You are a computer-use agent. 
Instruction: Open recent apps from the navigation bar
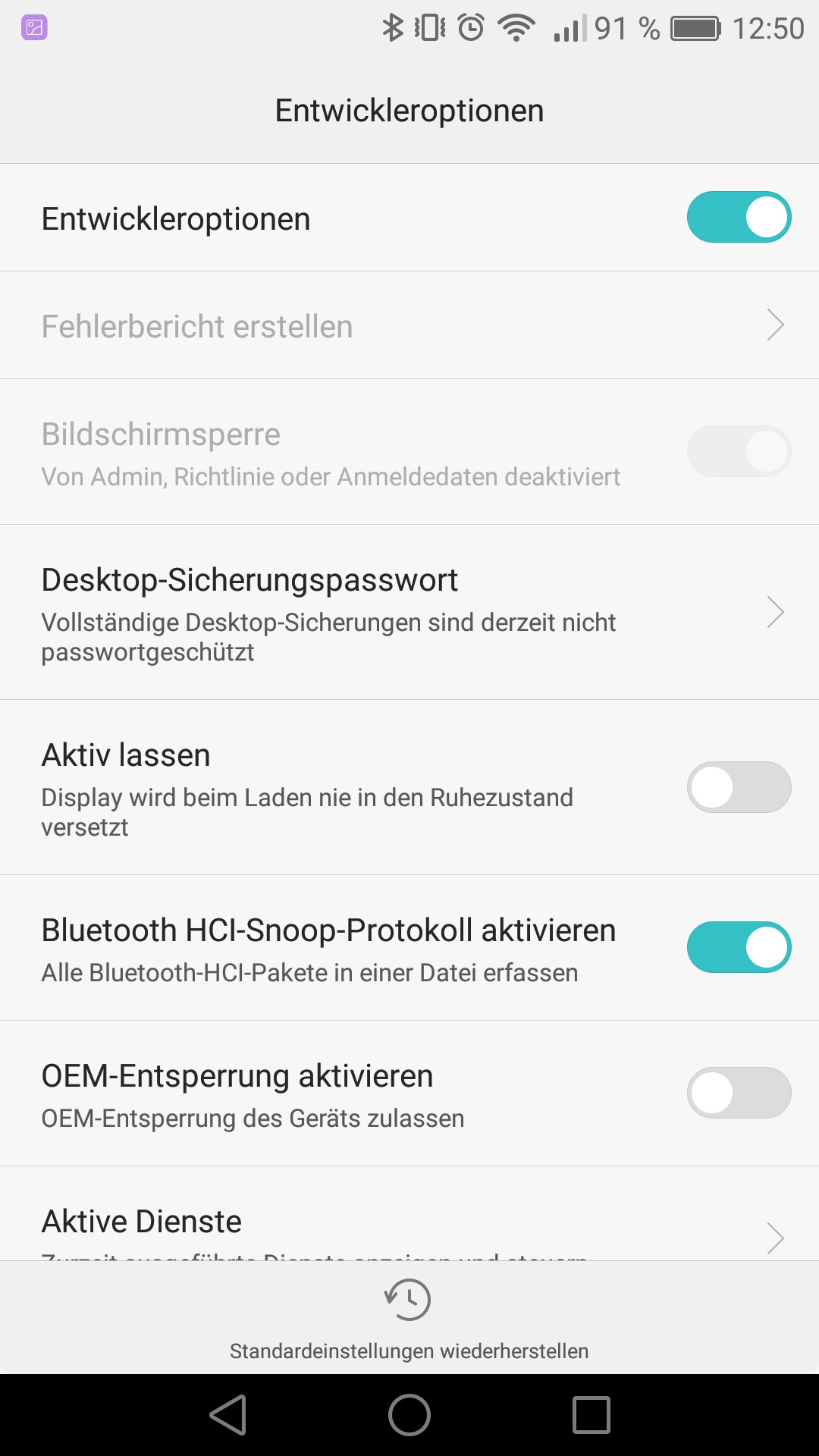click(x=591, y=1415)
